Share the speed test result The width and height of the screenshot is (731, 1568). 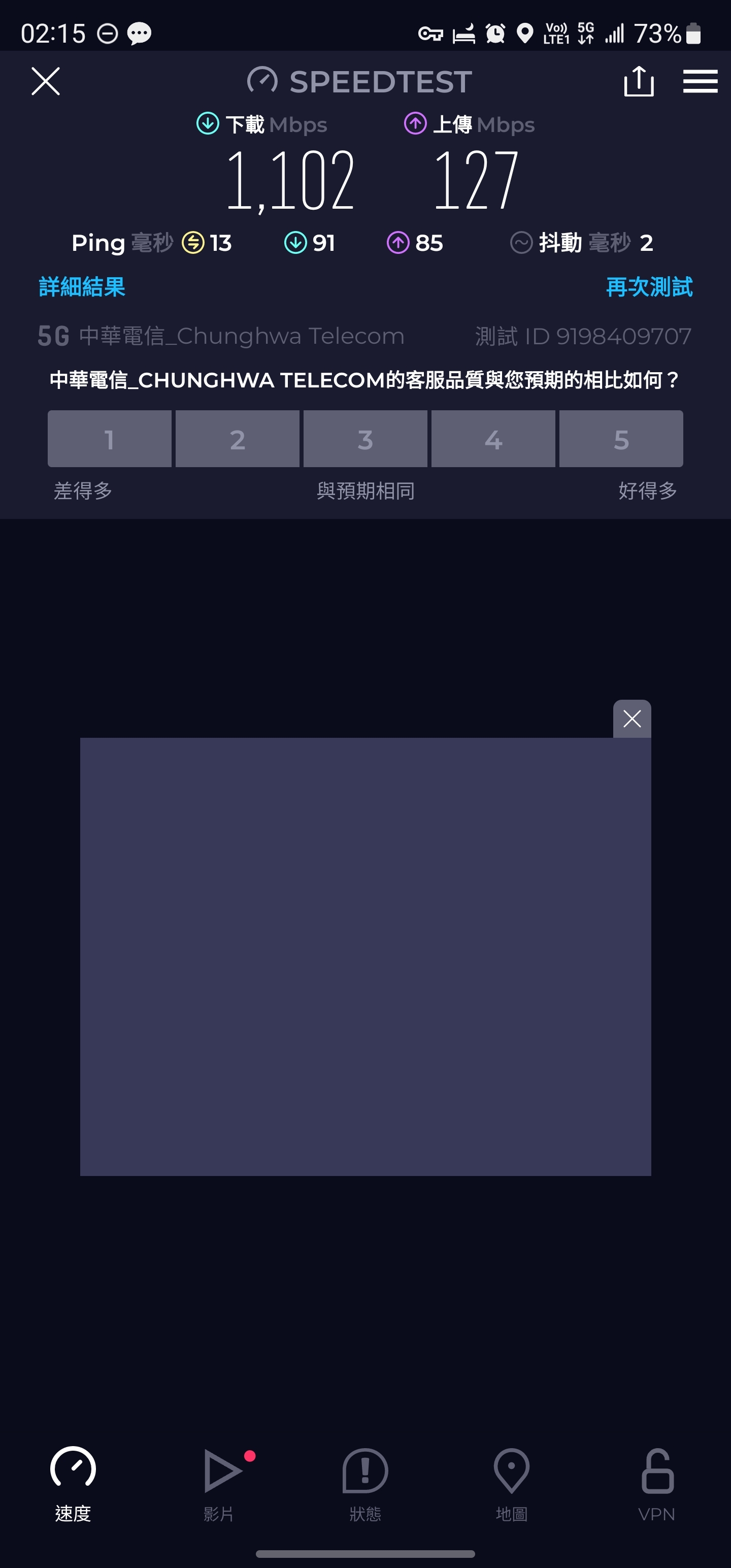[639, 82]
